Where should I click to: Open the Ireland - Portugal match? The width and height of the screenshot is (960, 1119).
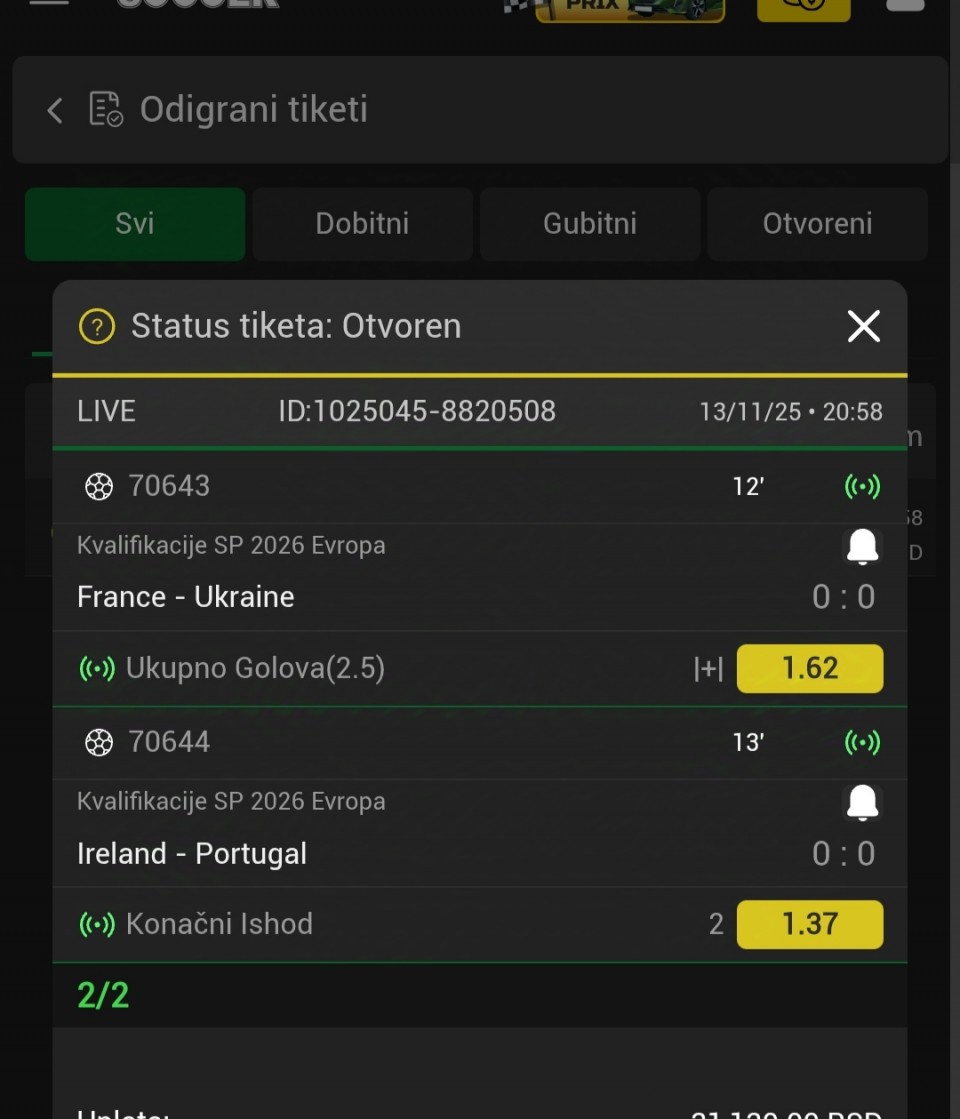(x=192, y=854)
